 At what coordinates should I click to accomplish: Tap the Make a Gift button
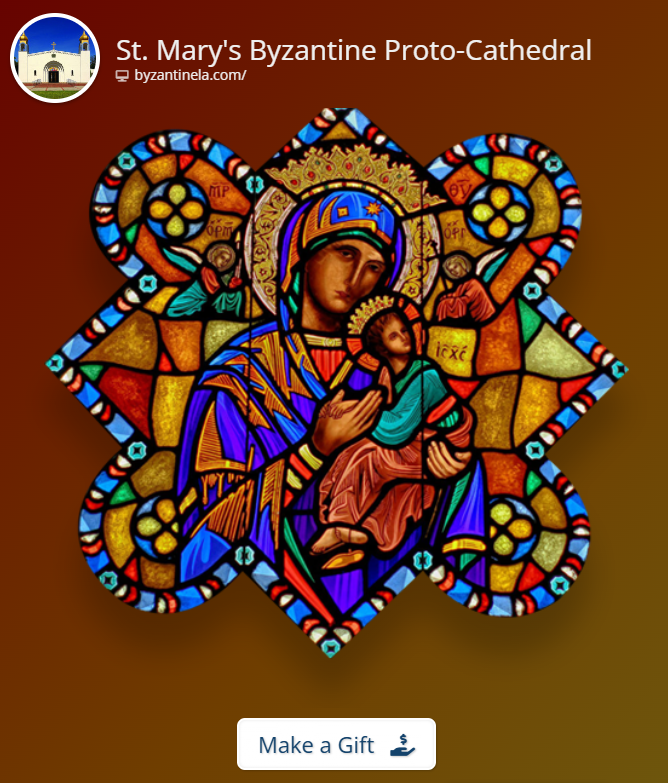[x=336, y=744]
